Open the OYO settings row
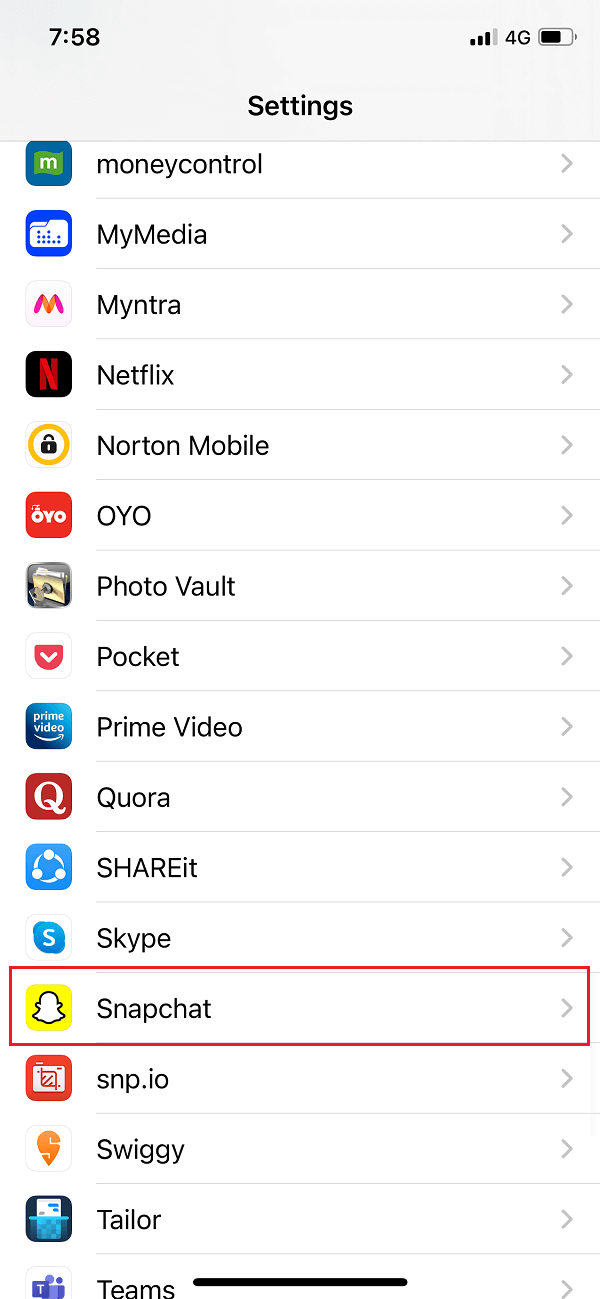The width and height of the screenshot is (600, 1299). click(x=300, y=516)
